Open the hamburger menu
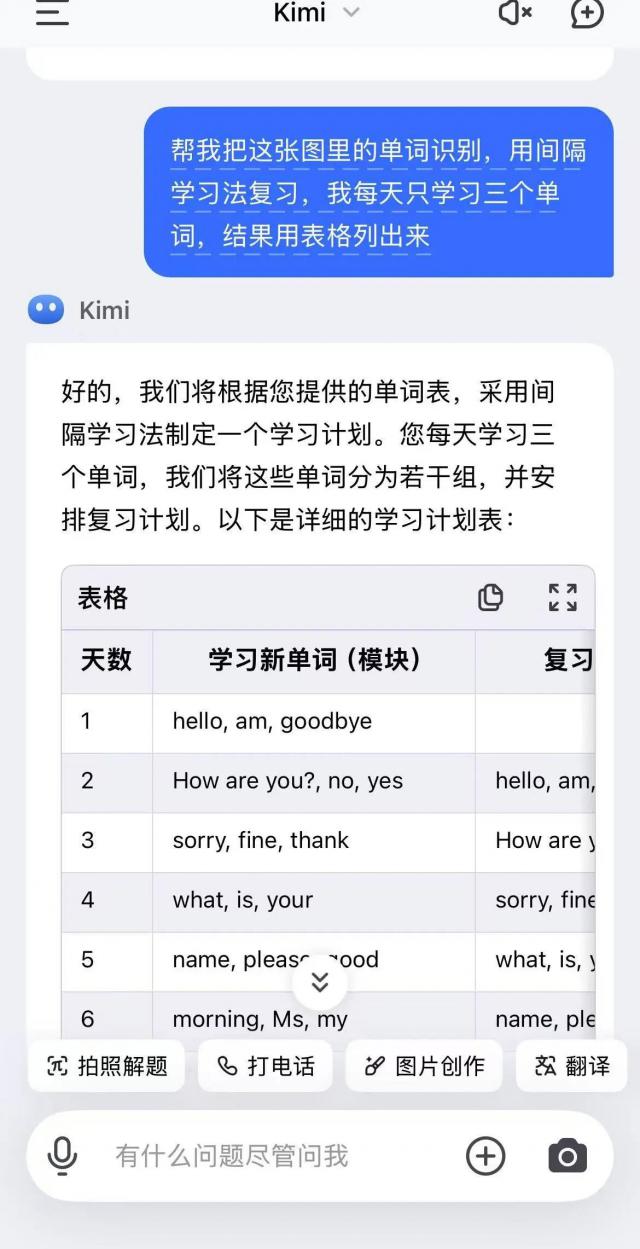 click(52, 13)
